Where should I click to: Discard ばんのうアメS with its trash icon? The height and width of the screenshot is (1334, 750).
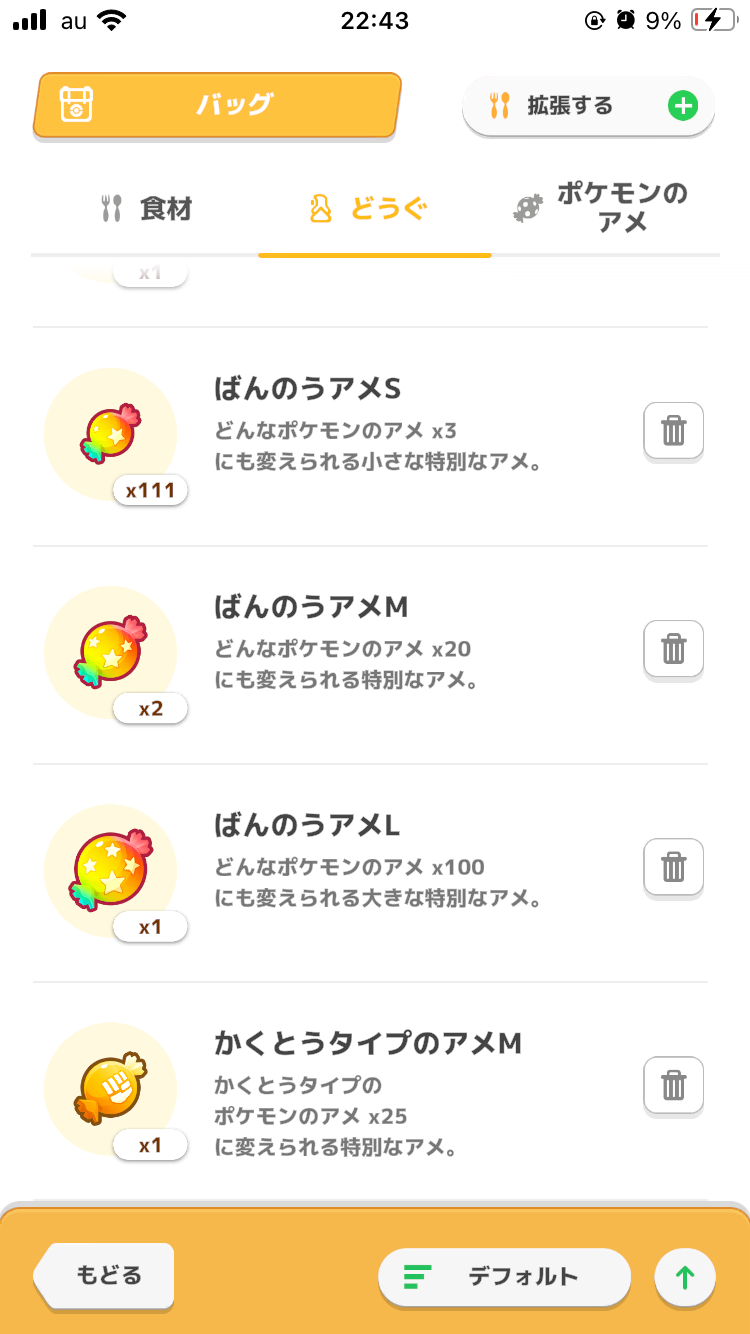673,431
